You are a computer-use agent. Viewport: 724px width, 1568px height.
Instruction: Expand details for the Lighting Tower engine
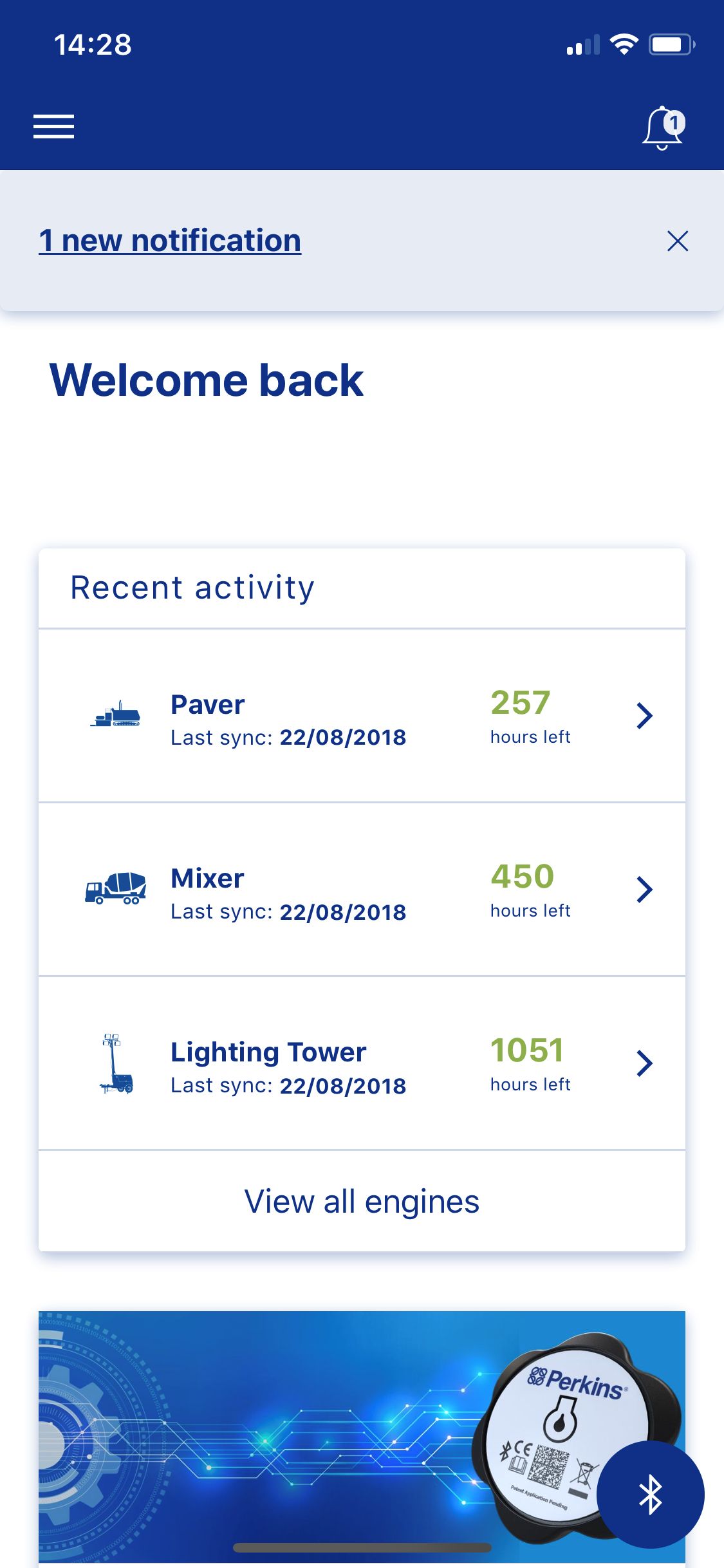(644, 1063)
